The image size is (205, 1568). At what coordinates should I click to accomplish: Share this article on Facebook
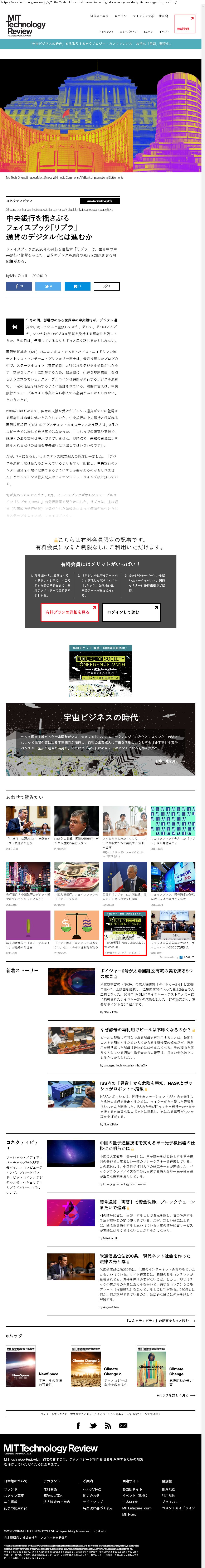[19, 286]
